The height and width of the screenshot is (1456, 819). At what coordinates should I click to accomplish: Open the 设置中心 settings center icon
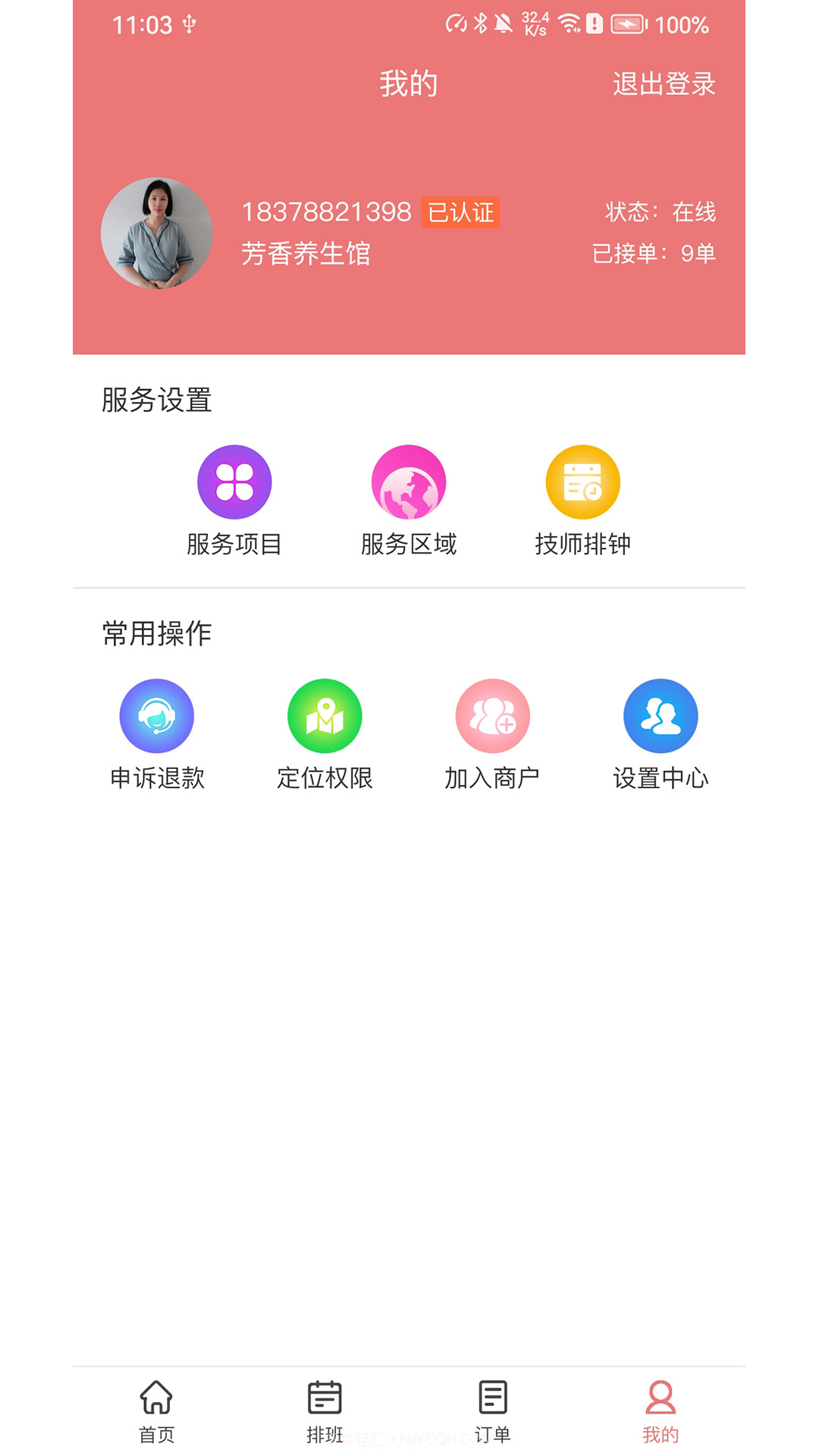[x=661, y=715]
